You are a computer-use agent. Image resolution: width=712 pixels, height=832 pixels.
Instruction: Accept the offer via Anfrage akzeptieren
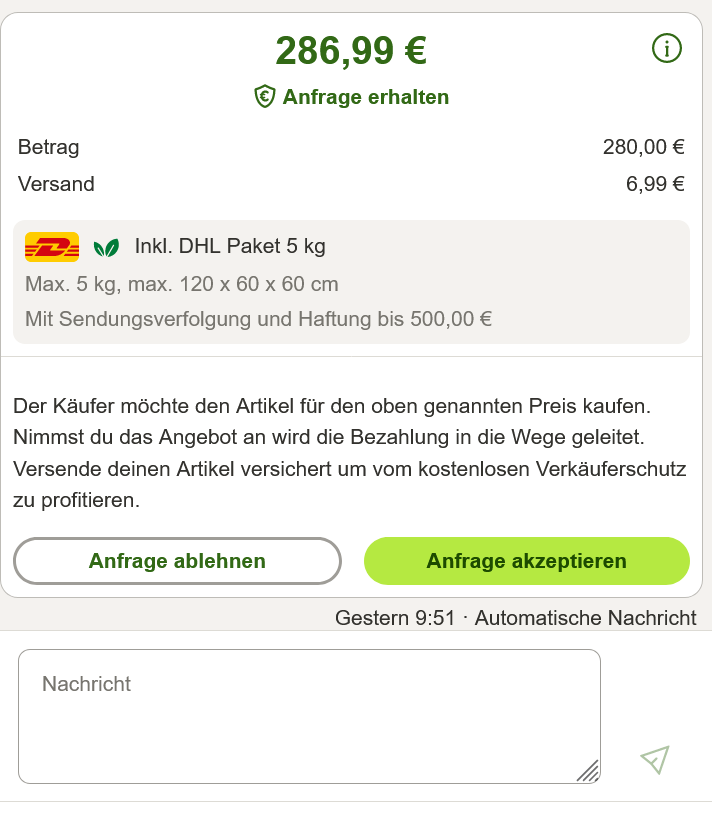tap(526, 561)
